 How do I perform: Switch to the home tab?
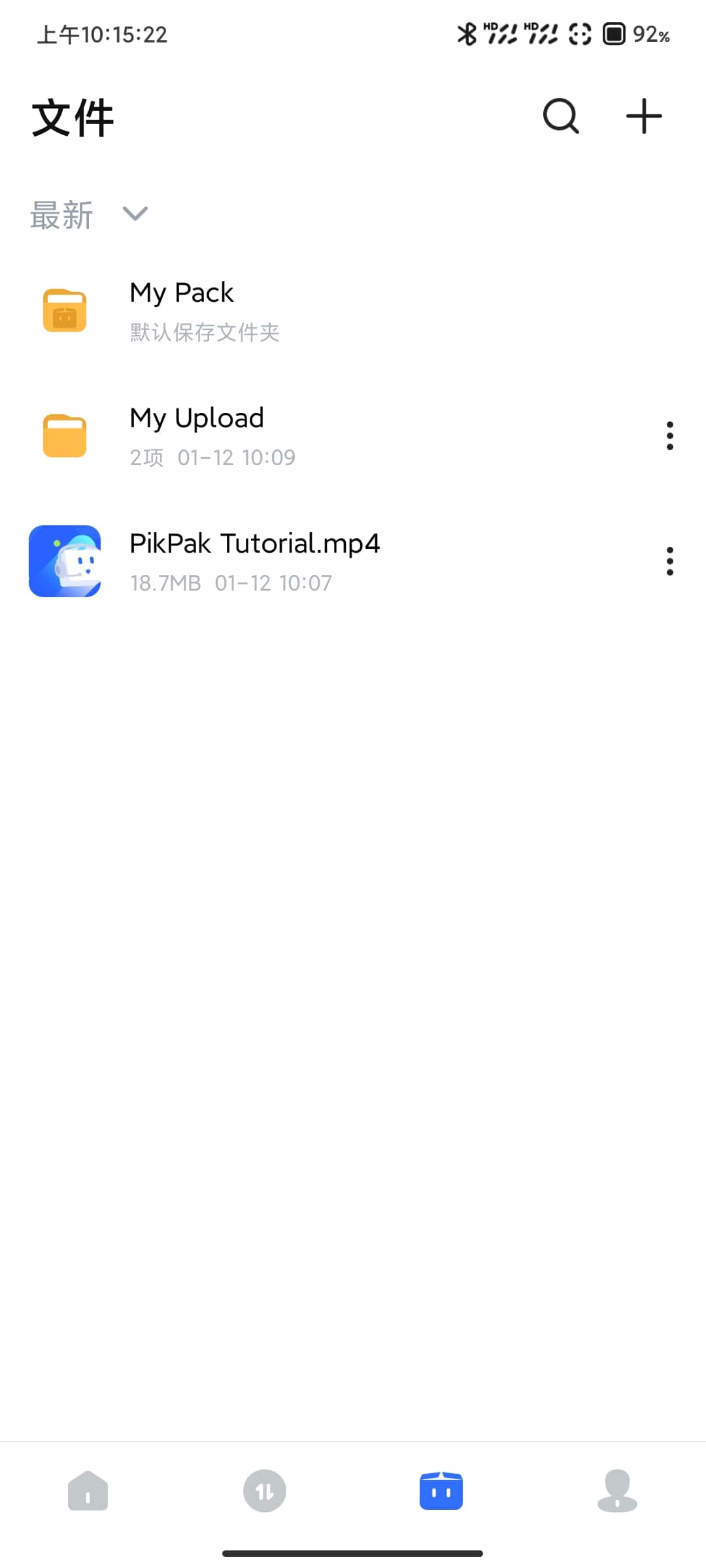pyautogui.click(x=88, y=1491)
